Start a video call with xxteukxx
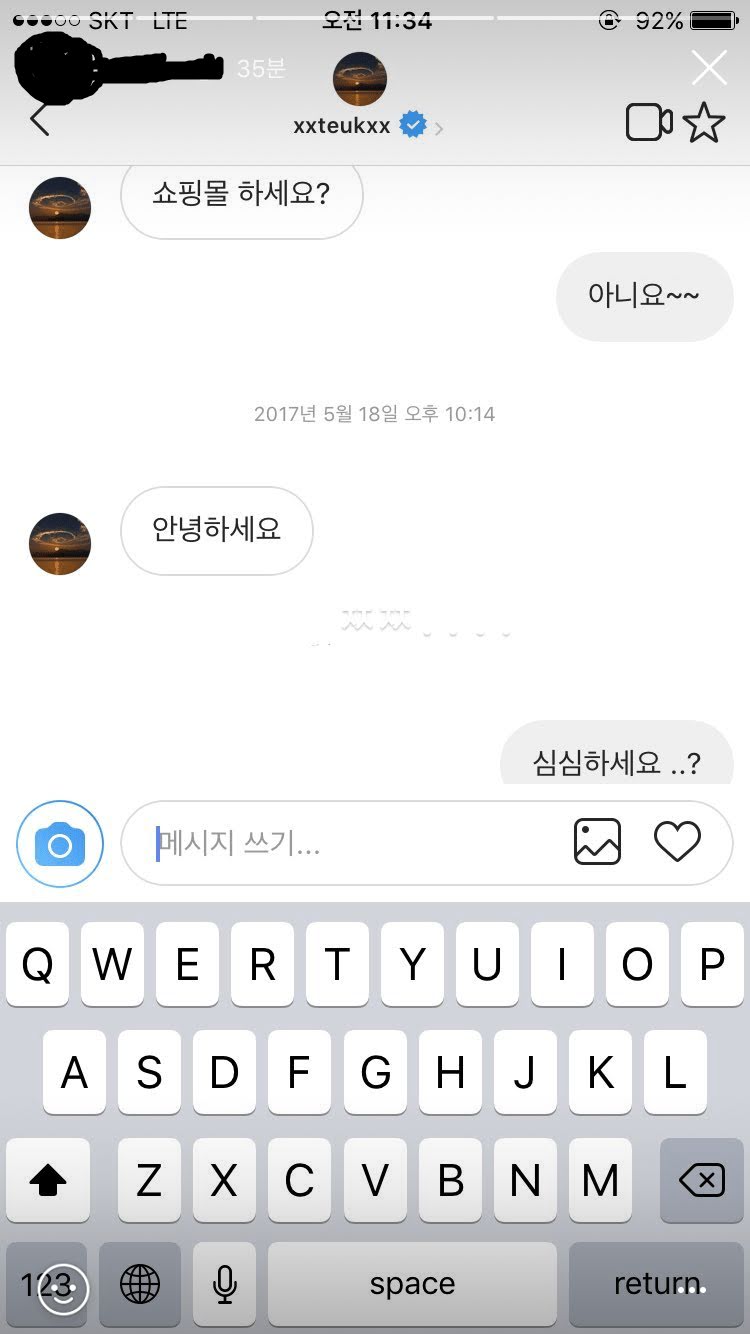Image resolution: width=750 pixels, height=1334 pixels. [x=648, y=123]
